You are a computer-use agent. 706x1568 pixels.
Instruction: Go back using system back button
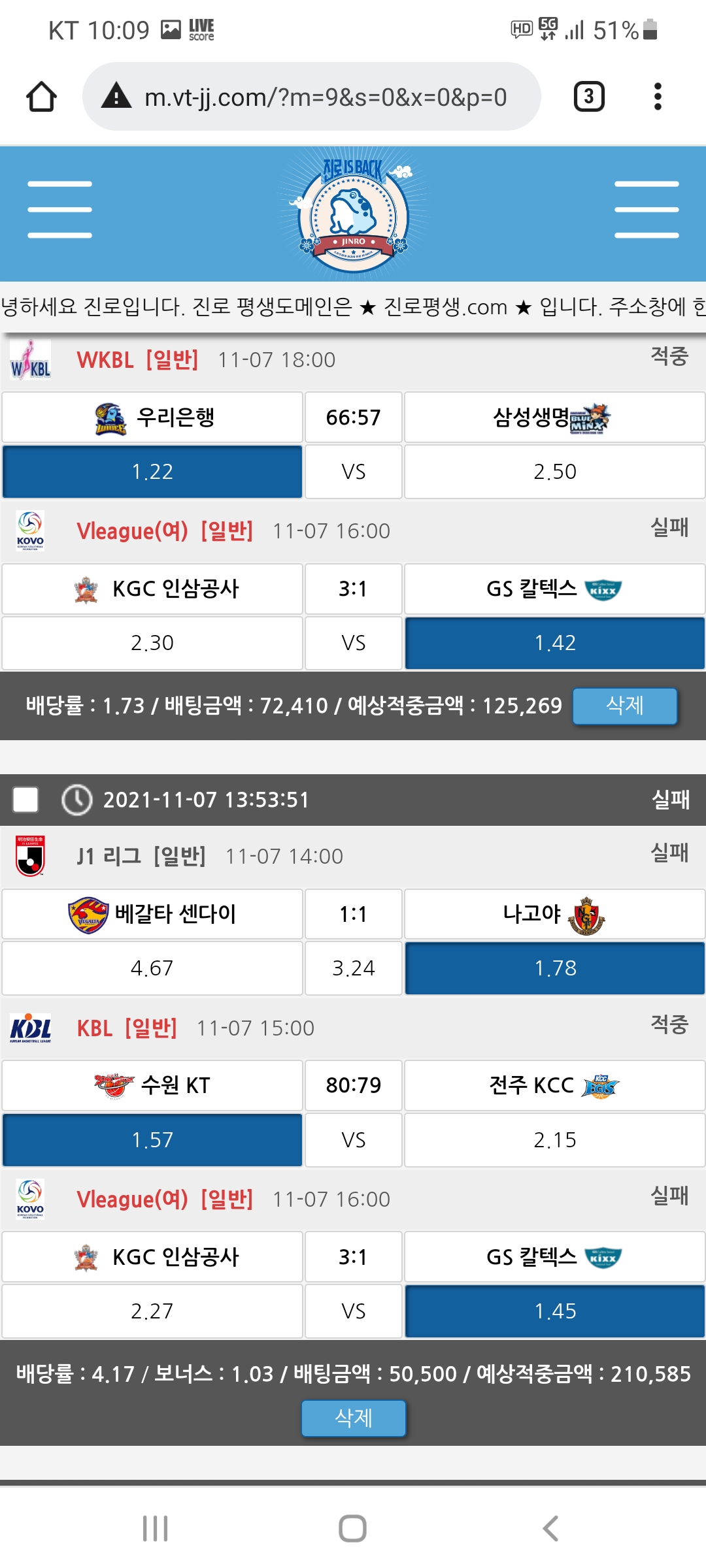point(550,1528)
